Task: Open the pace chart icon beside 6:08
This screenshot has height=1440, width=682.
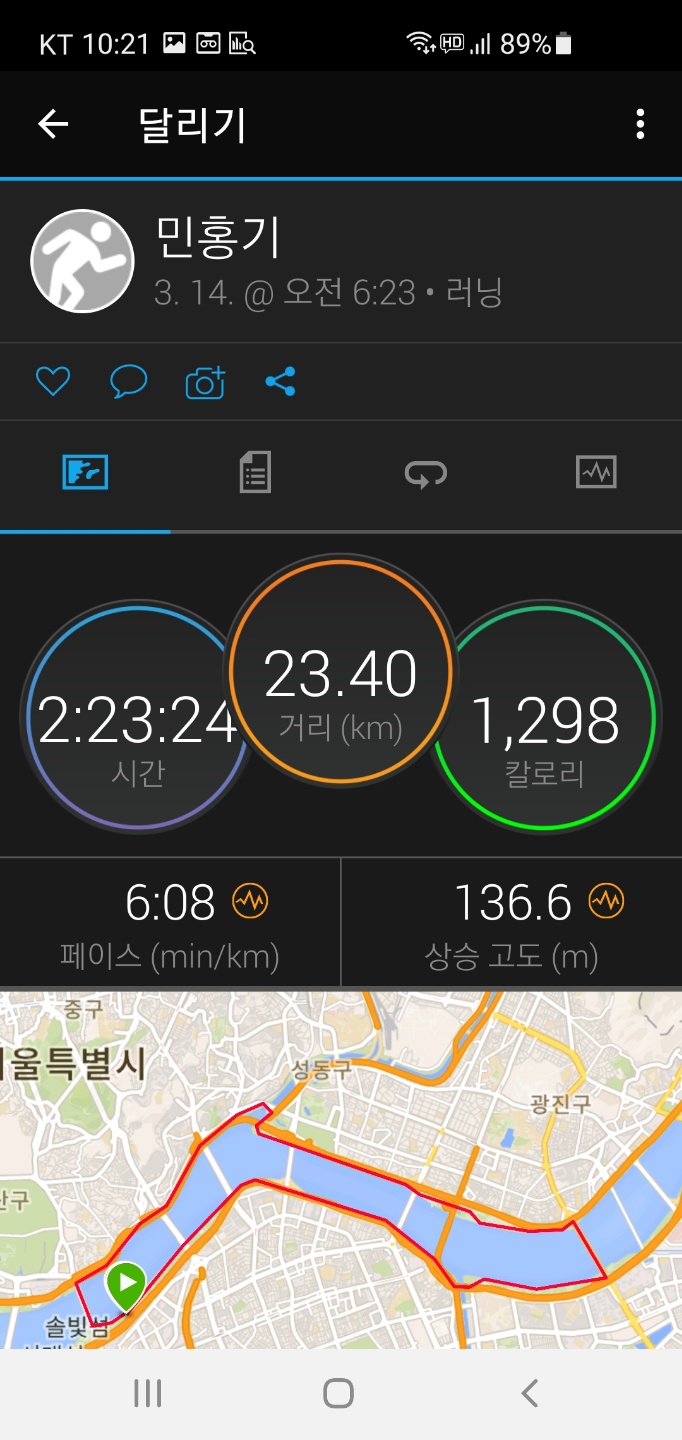Action: tap(250, 902)
